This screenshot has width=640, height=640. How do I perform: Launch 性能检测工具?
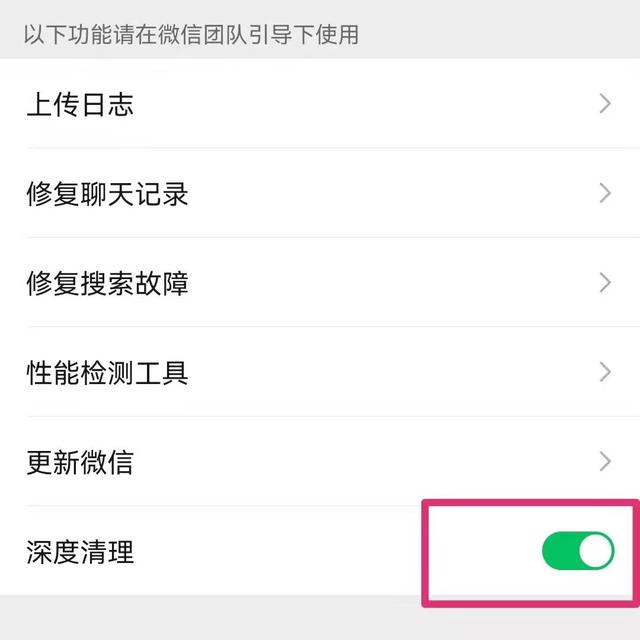[x=320, y=373]
